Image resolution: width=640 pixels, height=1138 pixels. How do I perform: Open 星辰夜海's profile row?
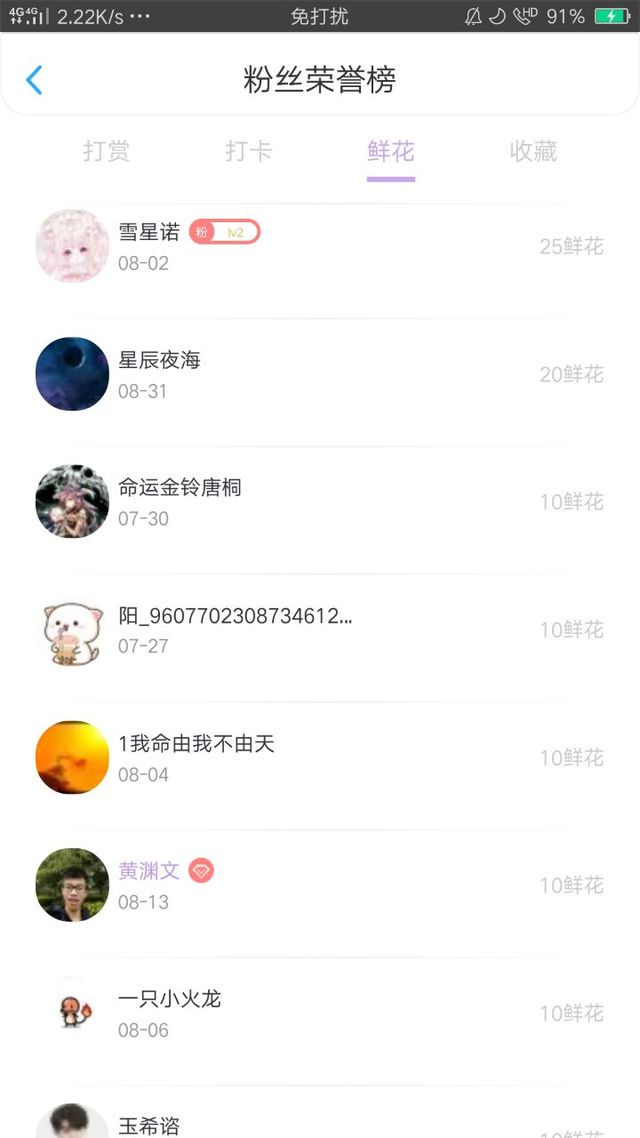320,374
